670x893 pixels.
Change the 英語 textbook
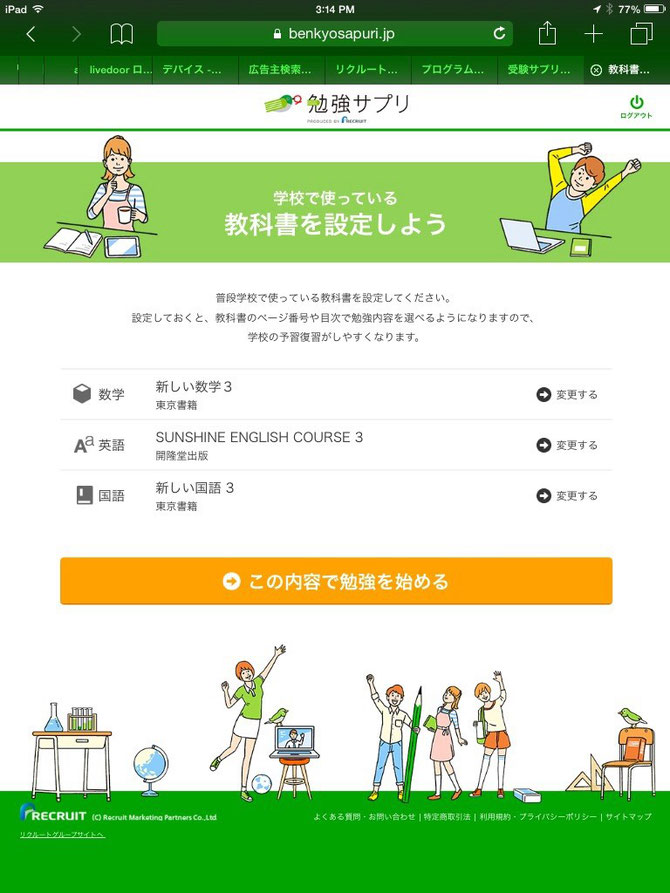[567, 445]
